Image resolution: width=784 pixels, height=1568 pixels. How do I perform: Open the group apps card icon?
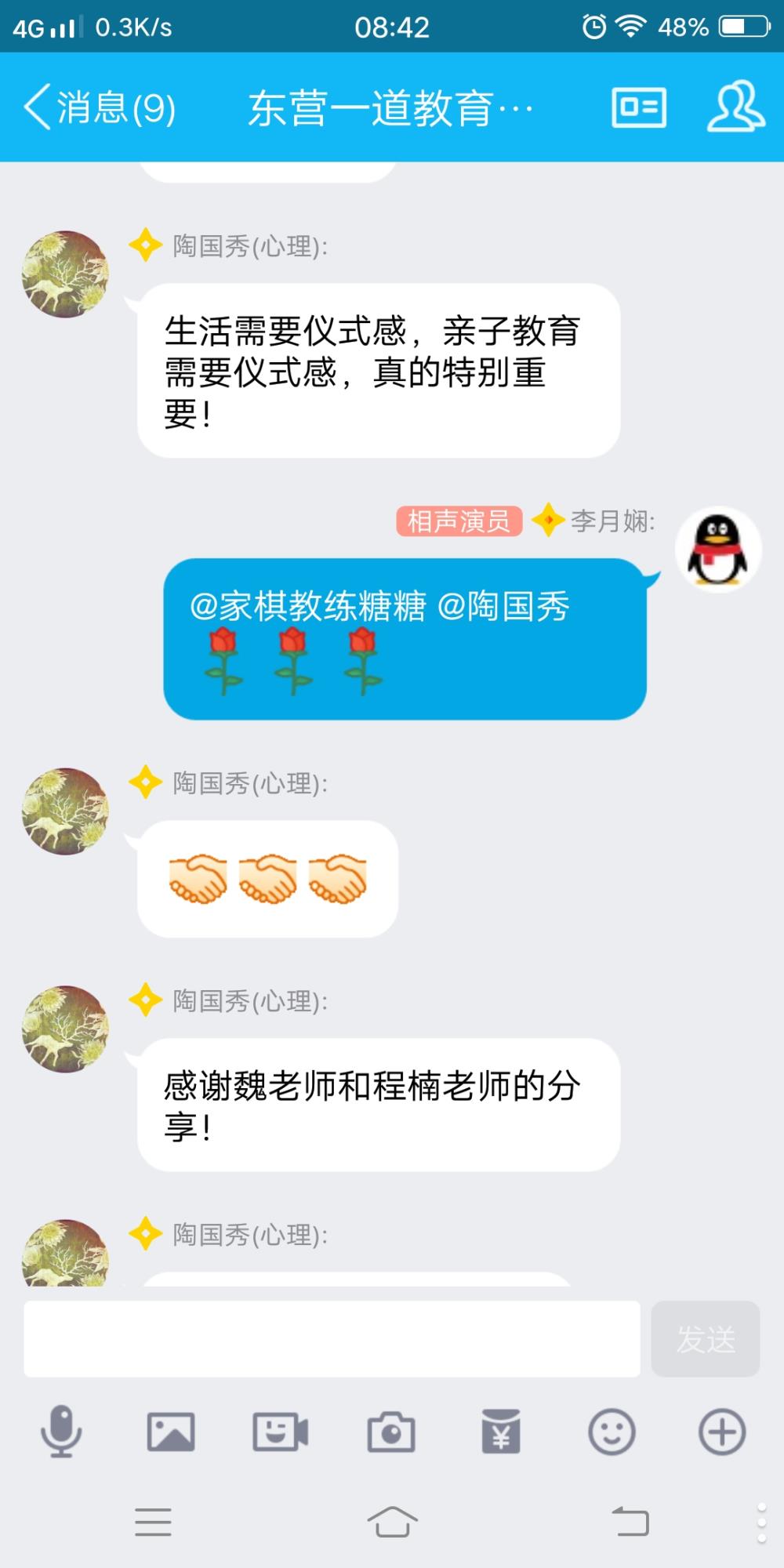tap(639, 107)
